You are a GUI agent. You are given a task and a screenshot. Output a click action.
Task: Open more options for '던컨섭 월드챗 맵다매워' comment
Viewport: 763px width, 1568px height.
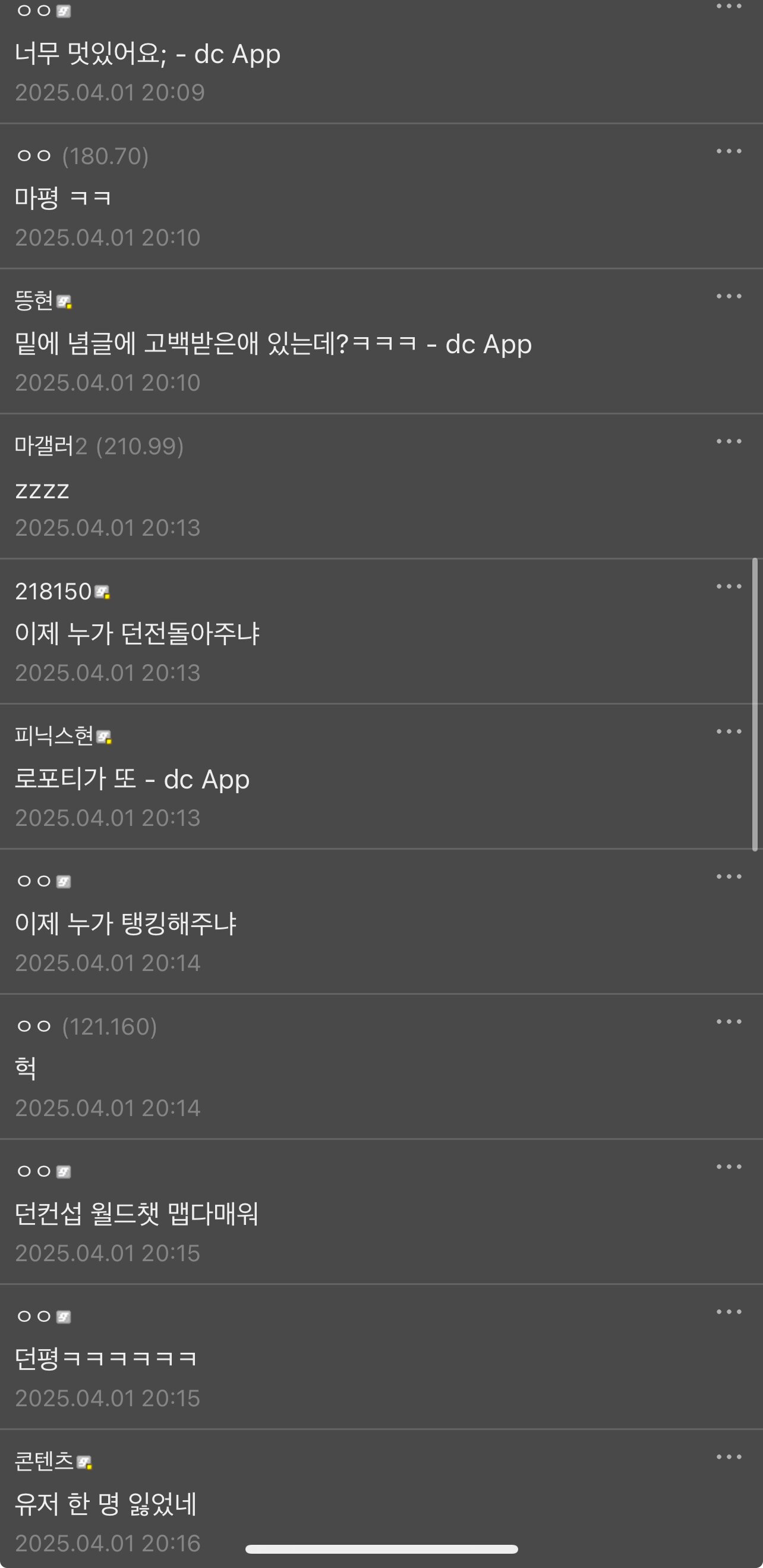tap(729, 1167)
